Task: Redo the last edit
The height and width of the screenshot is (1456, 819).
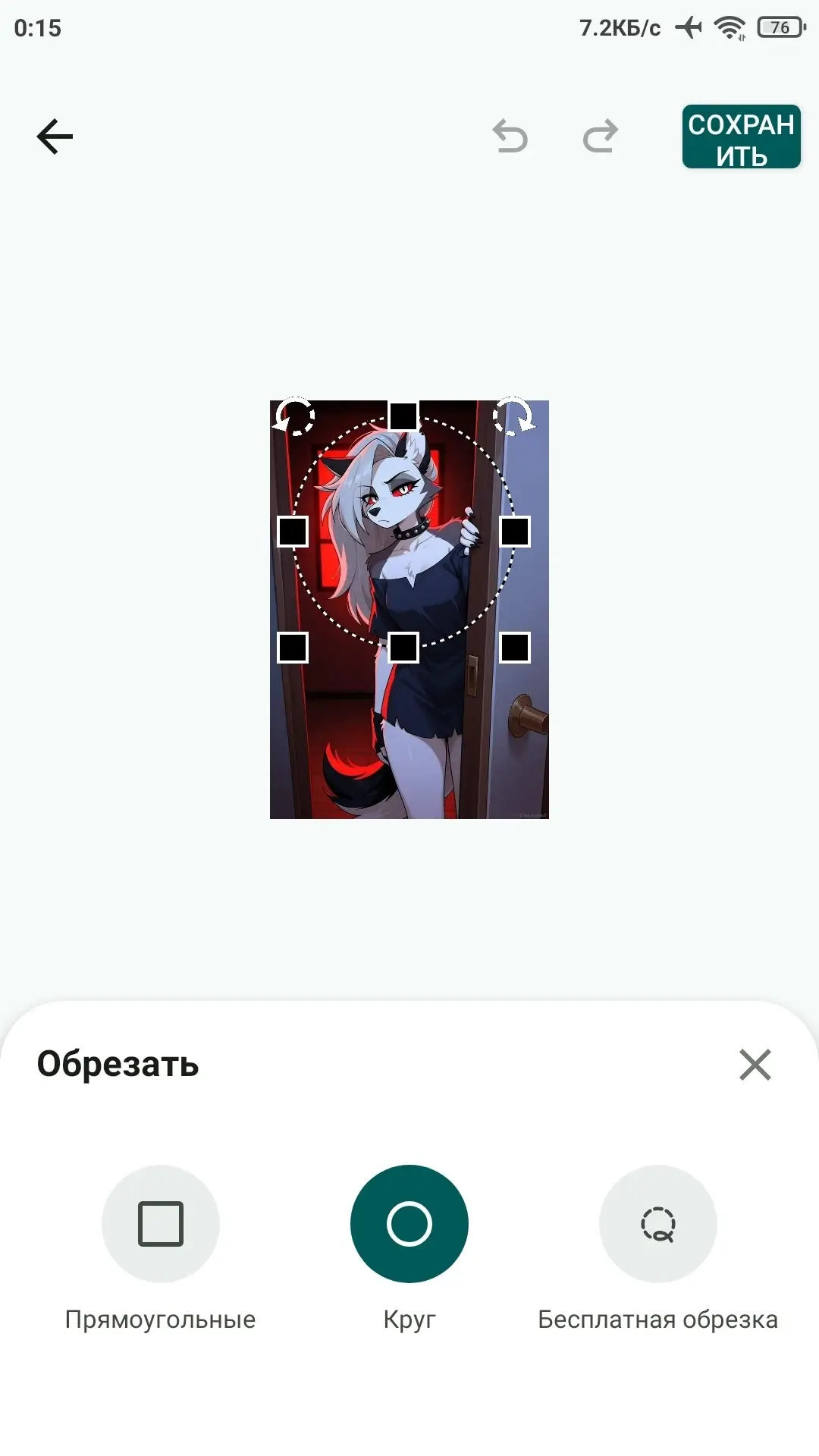Action: (600, 136)
